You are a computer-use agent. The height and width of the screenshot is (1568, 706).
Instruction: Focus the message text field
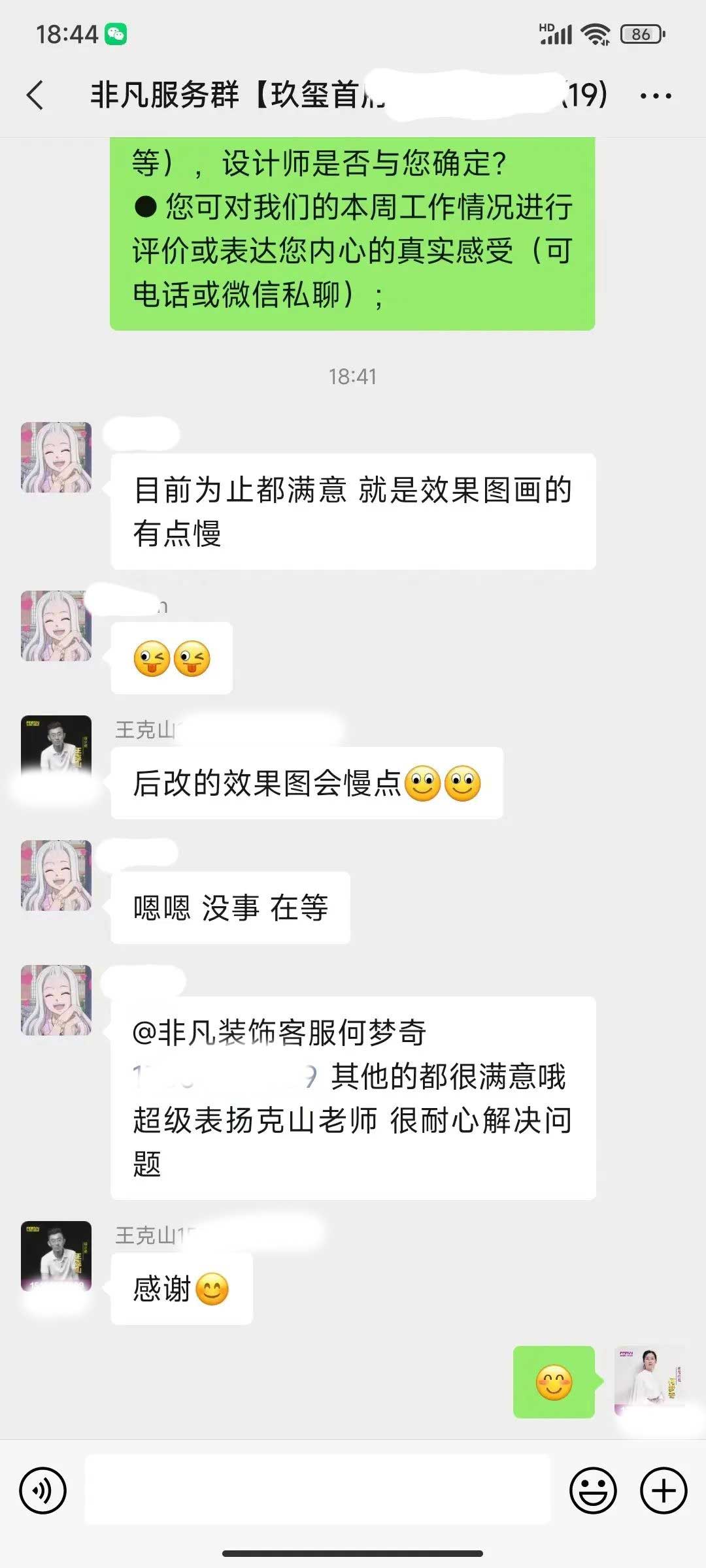[x=318, y=1489]
